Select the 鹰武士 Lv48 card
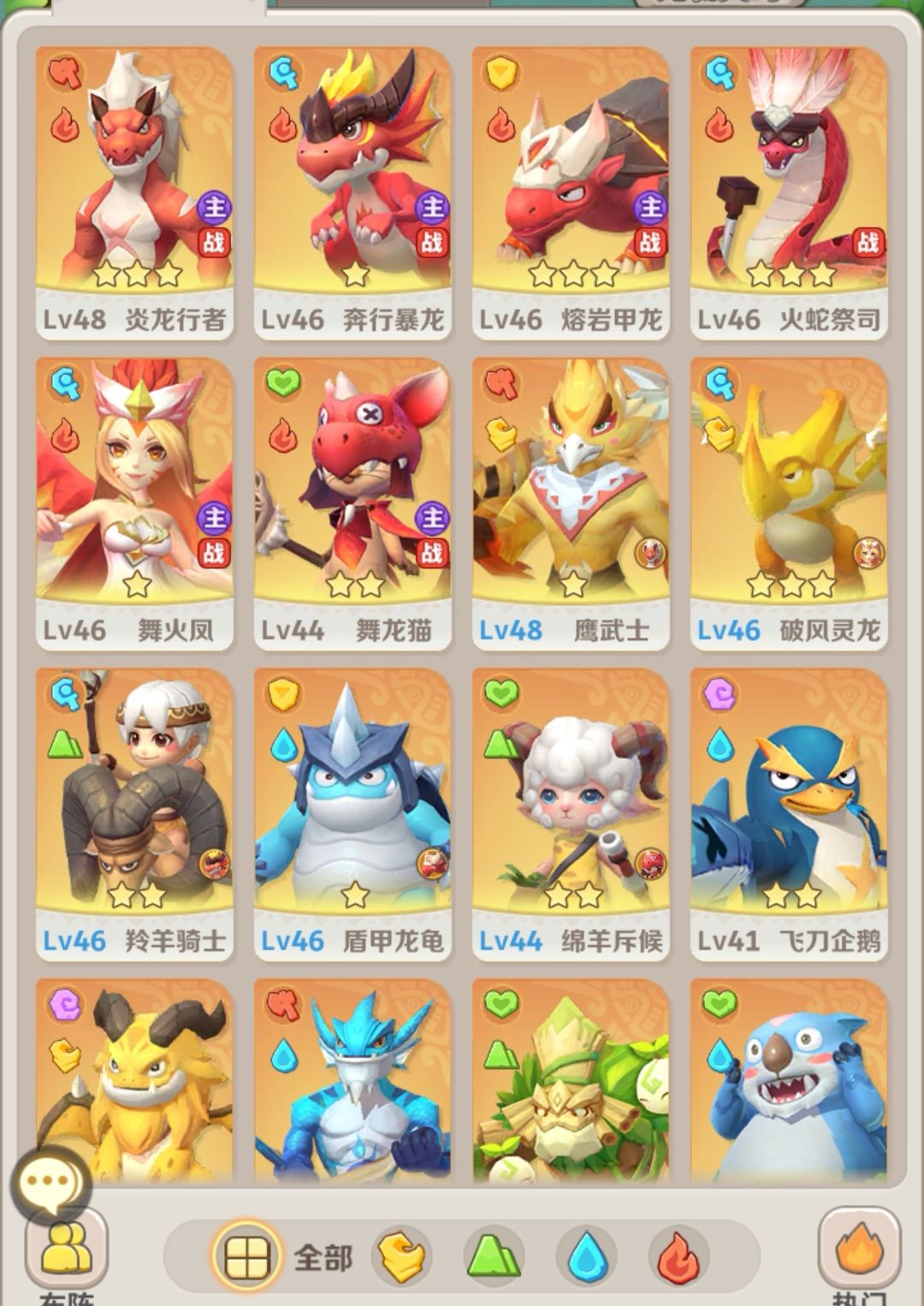Viewport: 924px width, 1306px height. click(571, 504)
